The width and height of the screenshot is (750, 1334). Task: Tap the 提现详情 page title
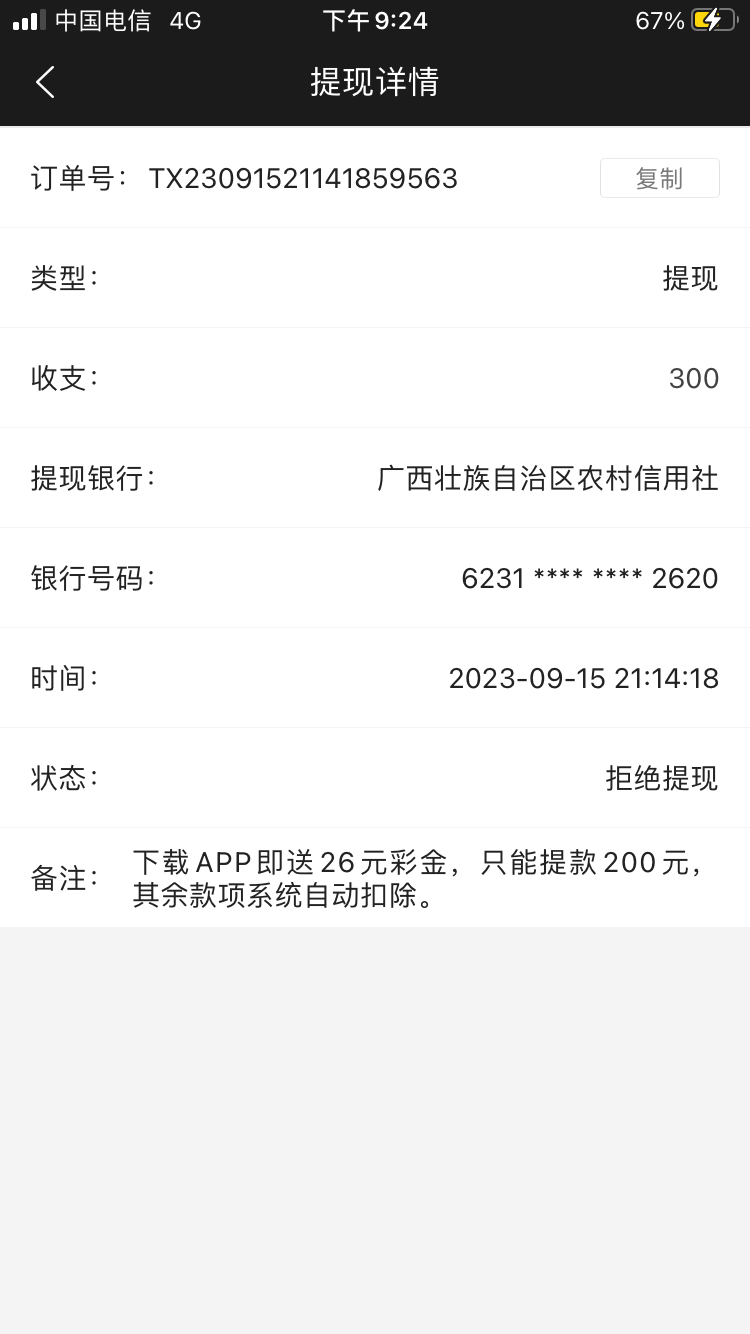click(375, 82)
